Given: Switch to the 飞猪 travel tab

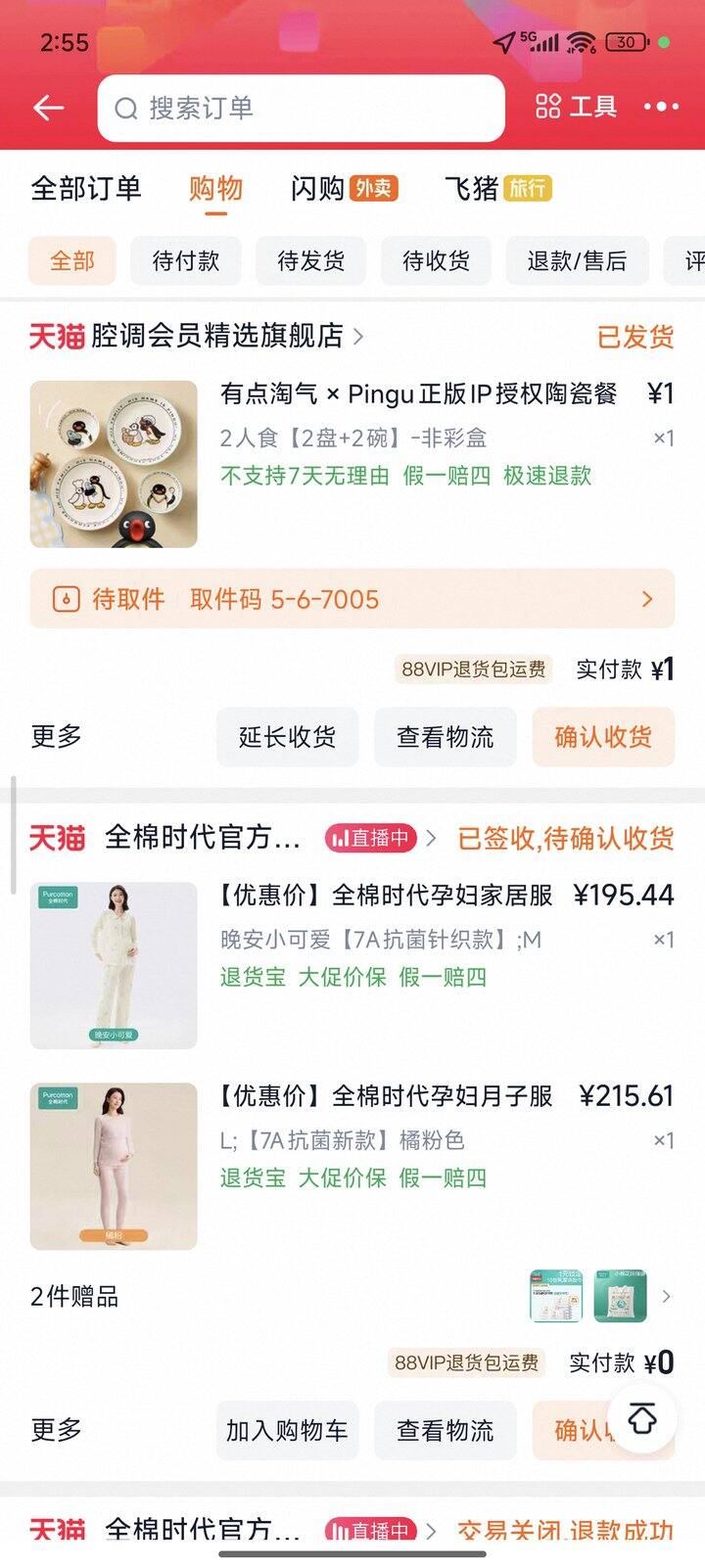Looking at the screenshot, I should tap(496, 188).
